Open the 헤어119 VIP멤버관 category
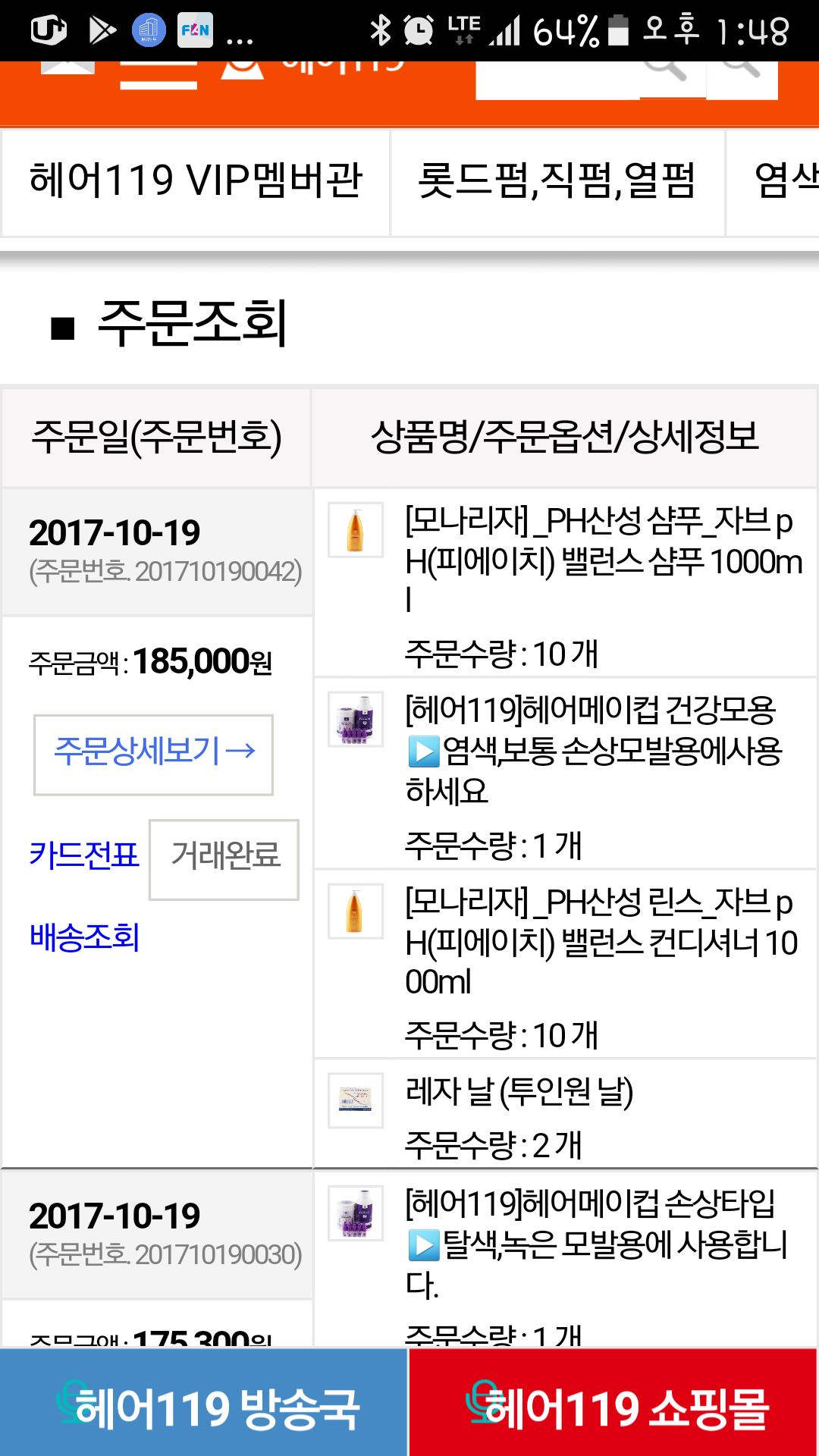The image size is (819, 1456). tap(196, 182)
